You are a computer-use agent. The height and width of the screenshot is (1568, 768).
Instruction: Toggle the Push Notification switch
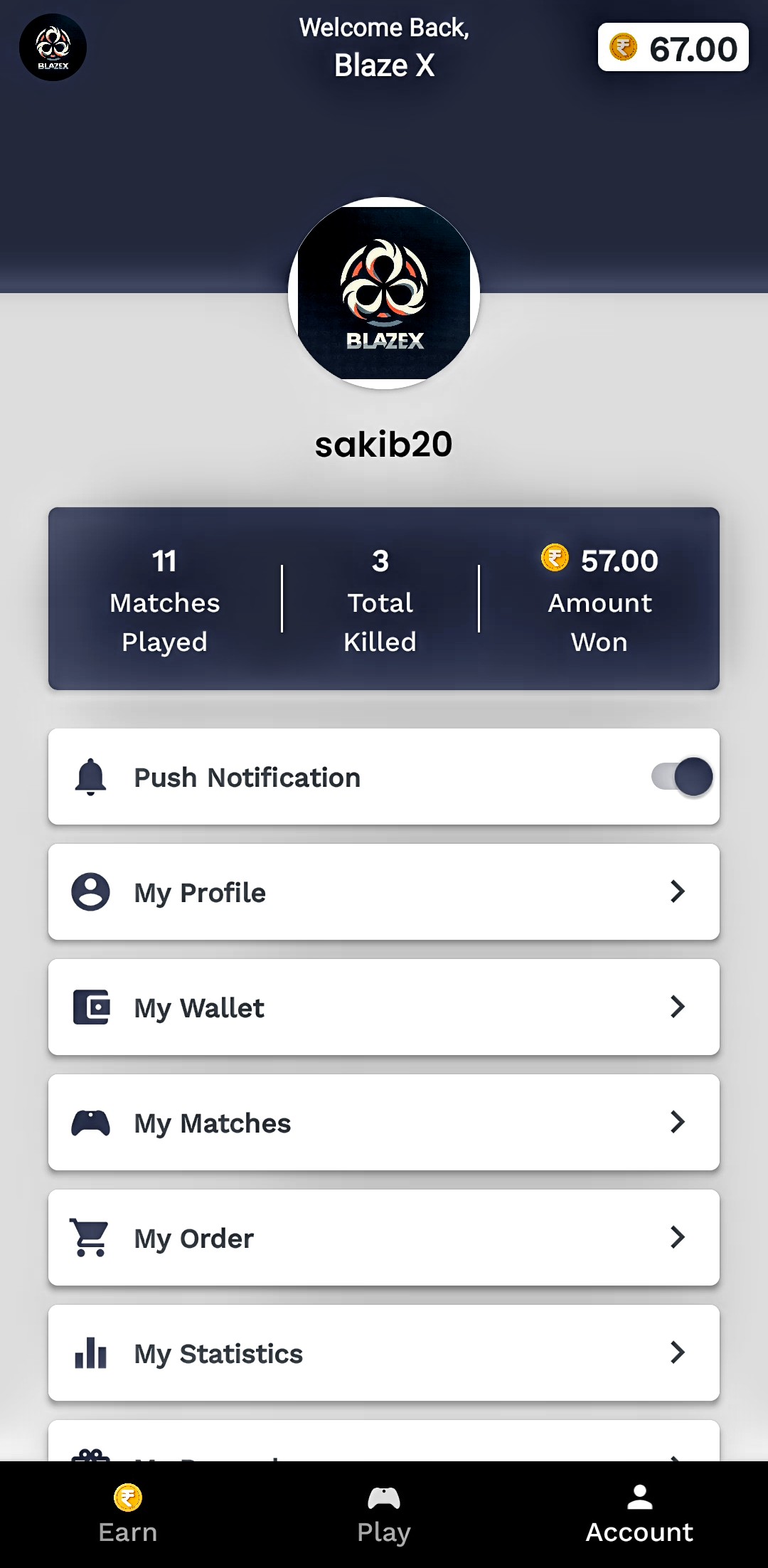[682, 776]
